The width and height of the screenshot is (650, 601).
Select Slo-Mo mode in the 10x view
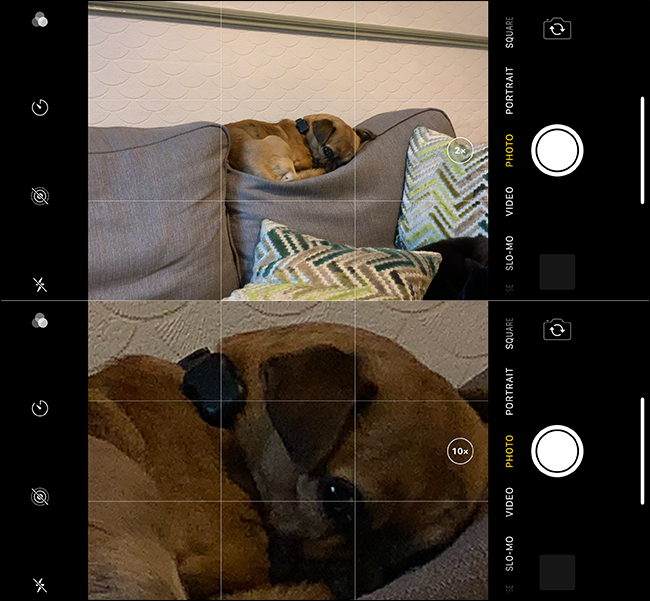(x=509, y=553)
